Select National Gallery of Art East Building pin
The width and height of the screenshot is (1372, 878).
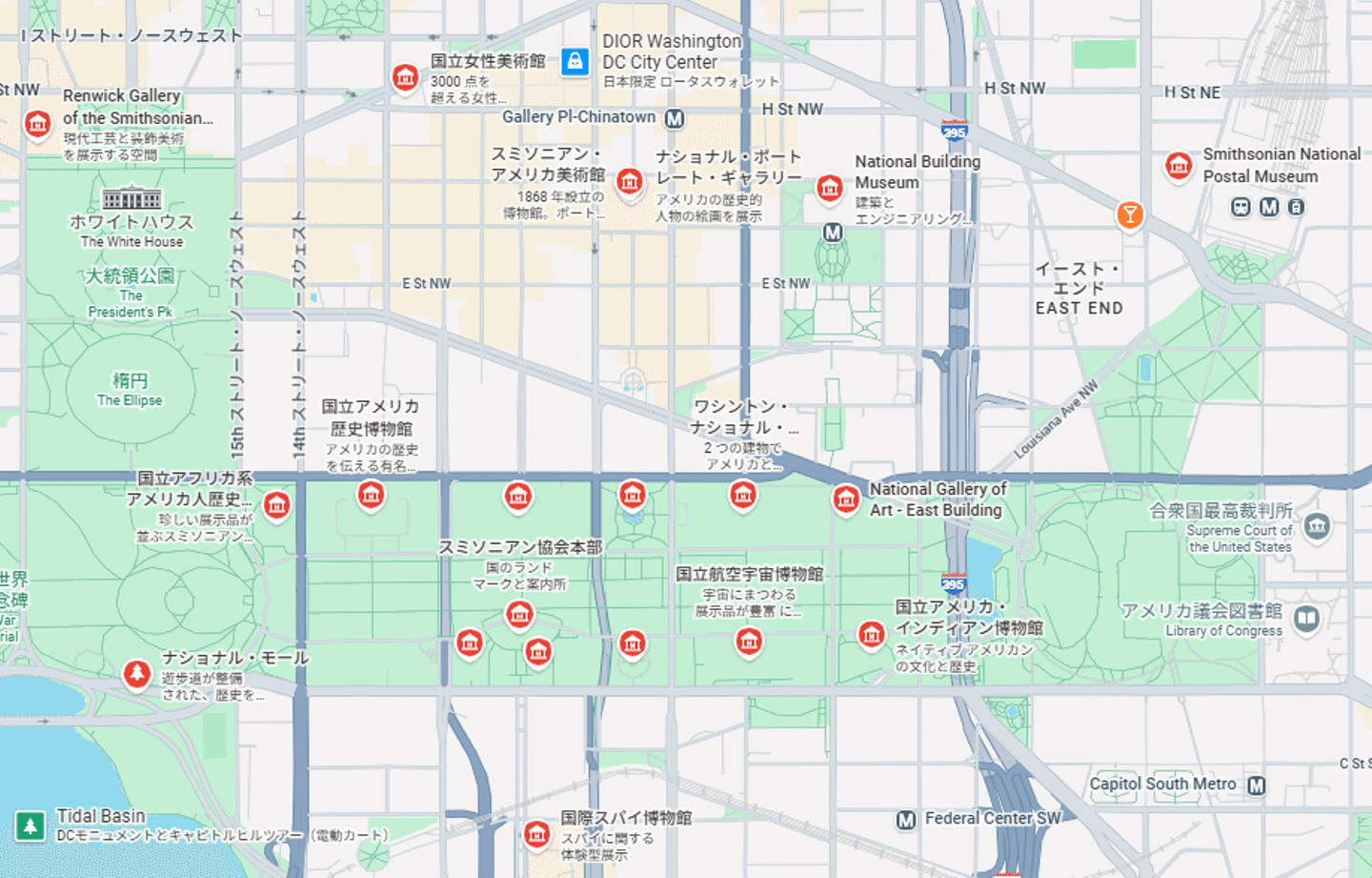[846, 499]
